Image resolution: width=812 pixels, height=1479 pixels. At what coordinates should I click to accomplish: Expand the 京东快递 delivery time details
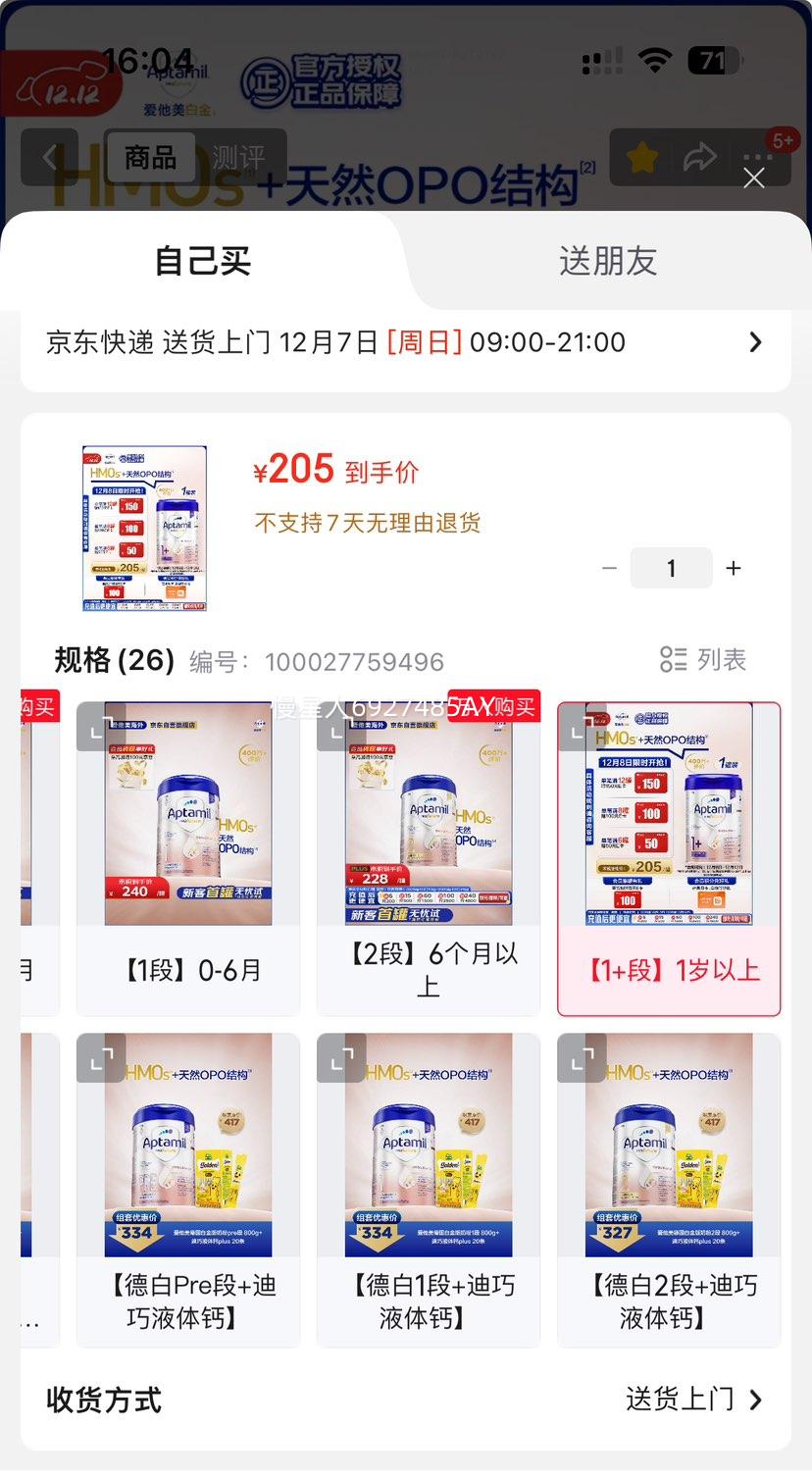pos(753,342)
